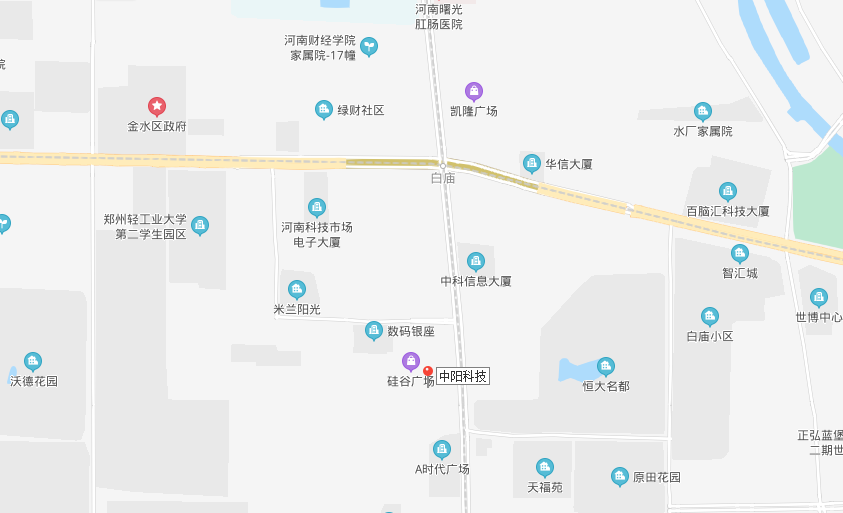Open the 数码银座 building marker

[373, 330]
